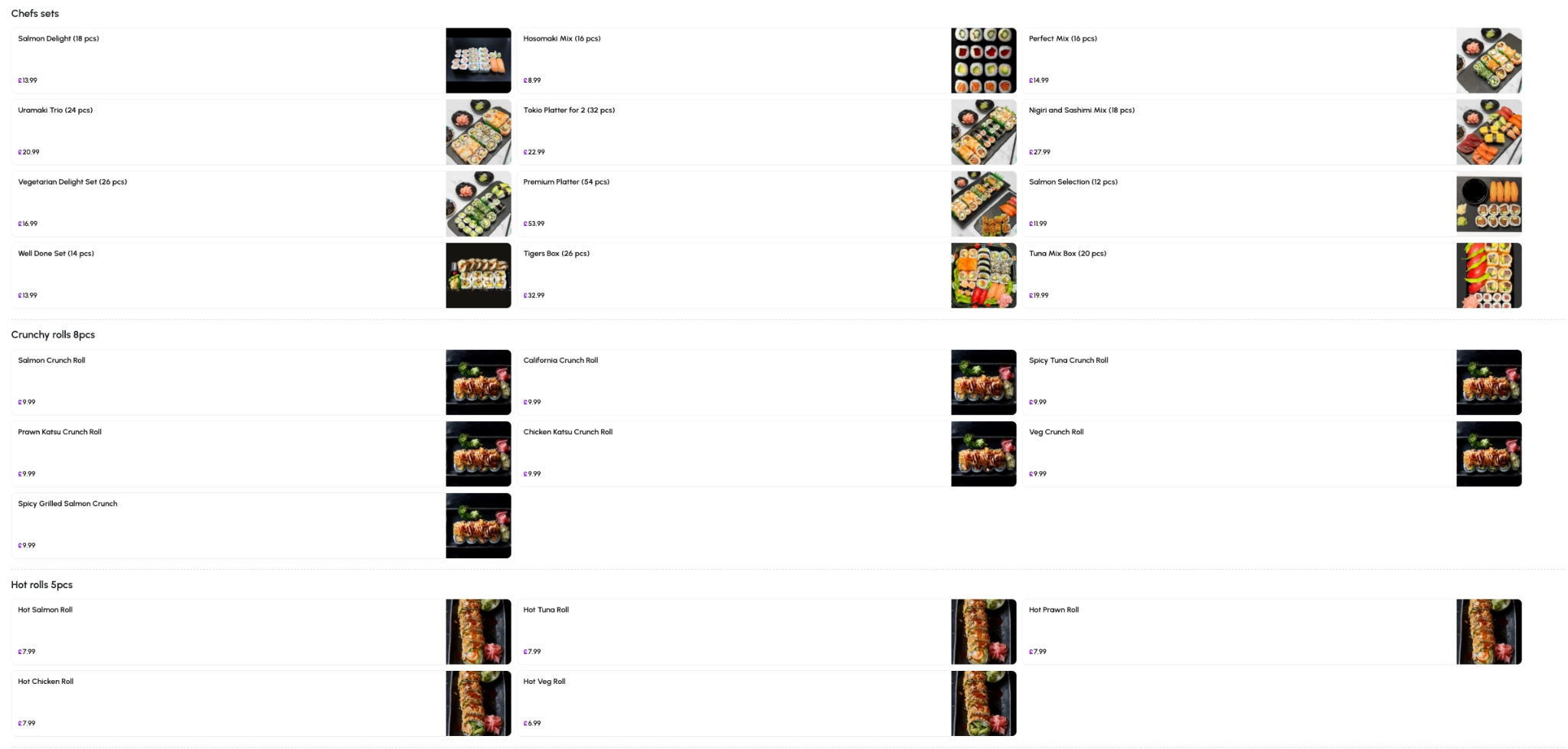Image resolution: width=1568 pixels, height=749 pixels.
Task: Choose the Premium Platter (54 pcs)
Action: pyautogui.click(x=566, y=182)
